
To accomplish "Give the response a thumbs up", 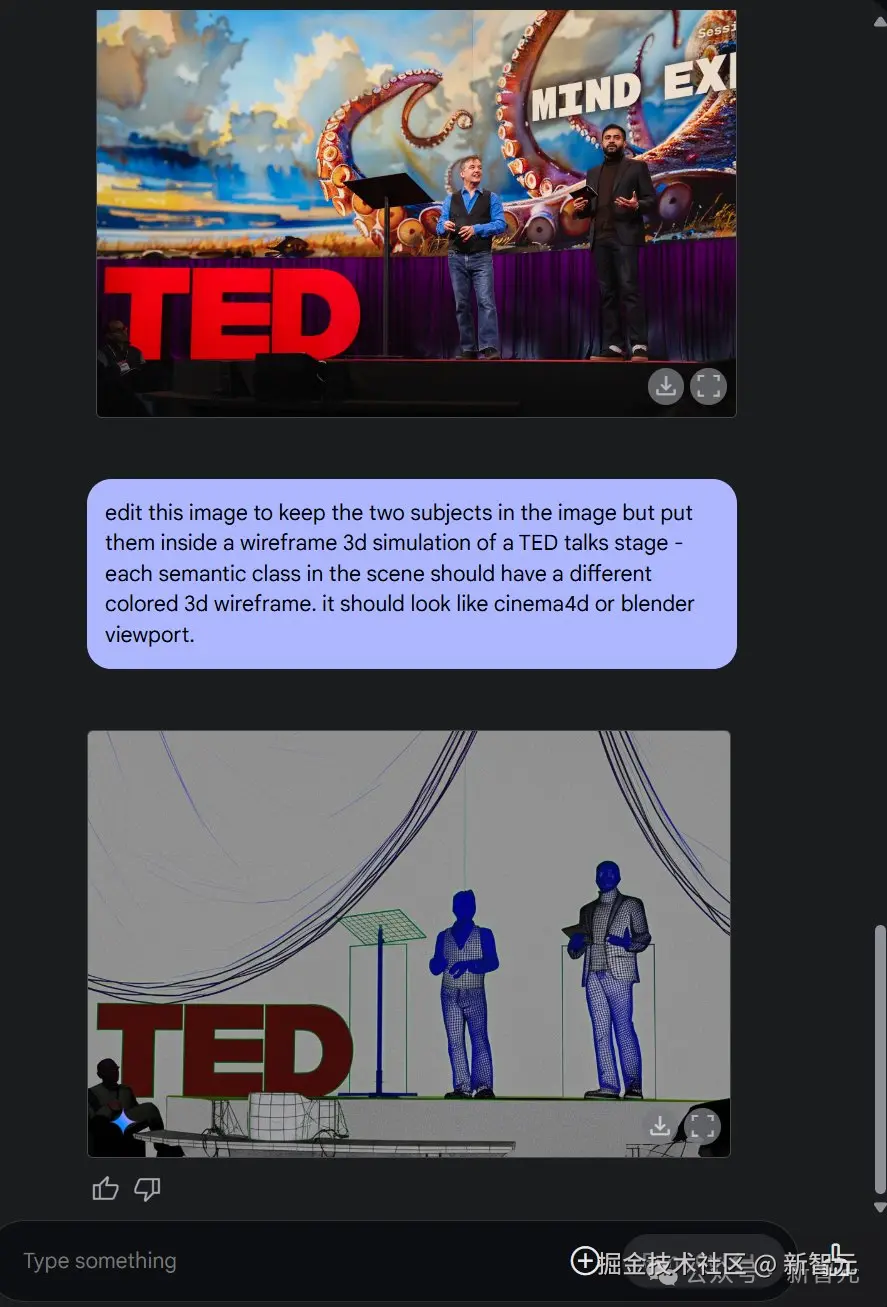I will pyautogui.click(x=105, y=1189).
